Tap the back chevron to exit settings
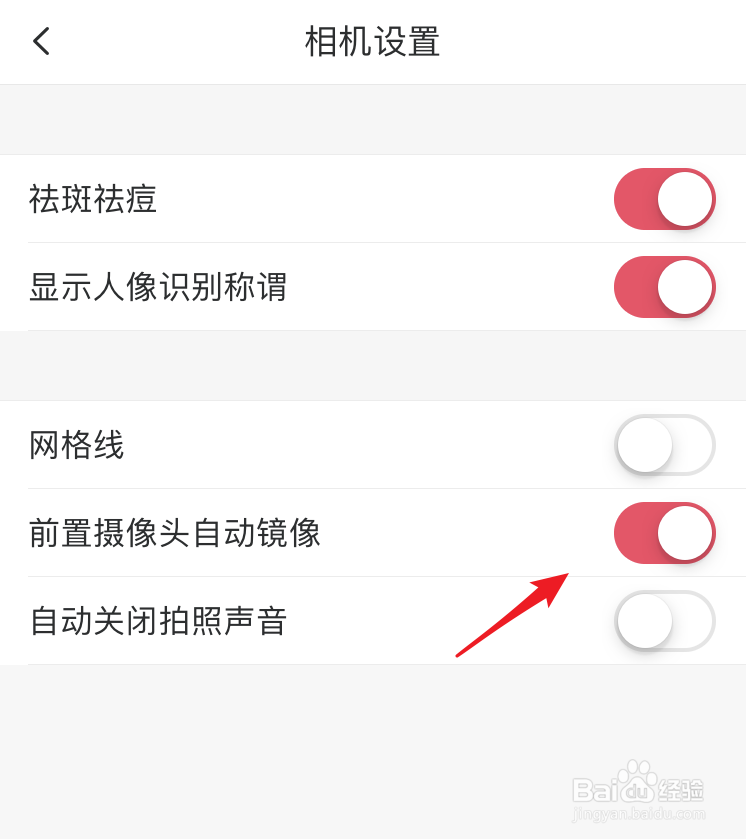 tap(40, 42)
